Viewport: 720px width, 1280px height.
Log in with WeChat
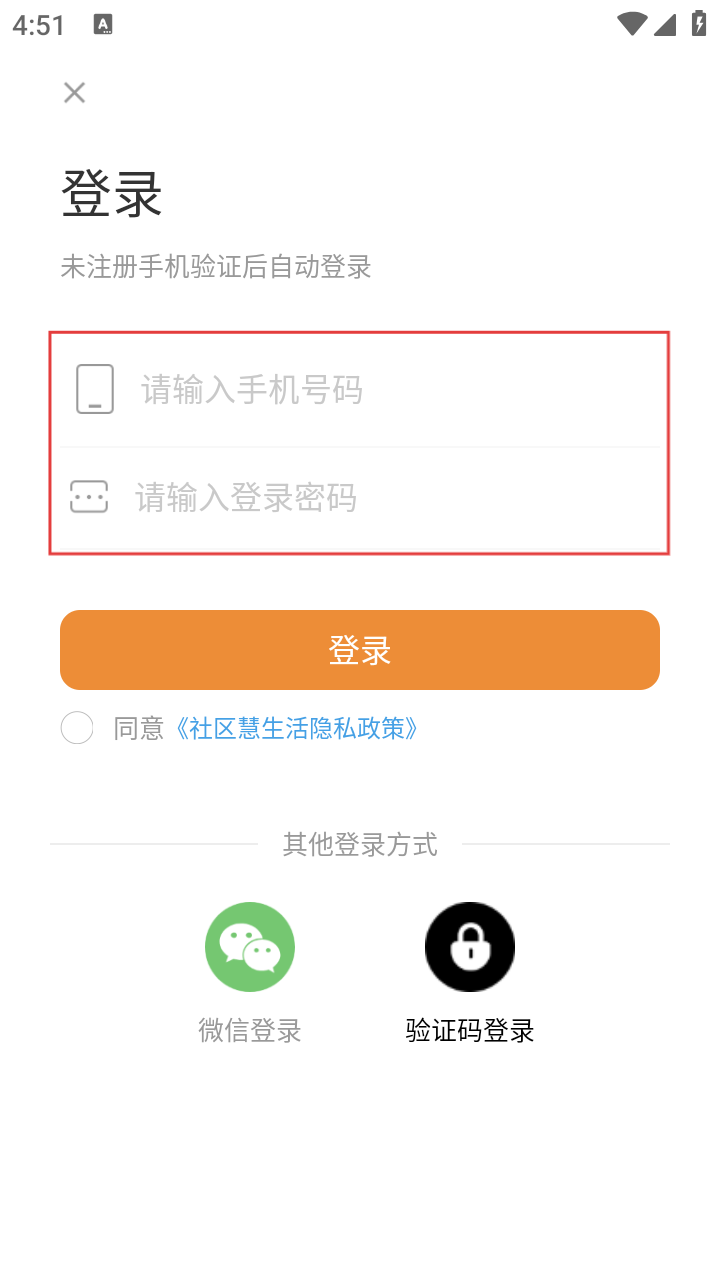250,947
